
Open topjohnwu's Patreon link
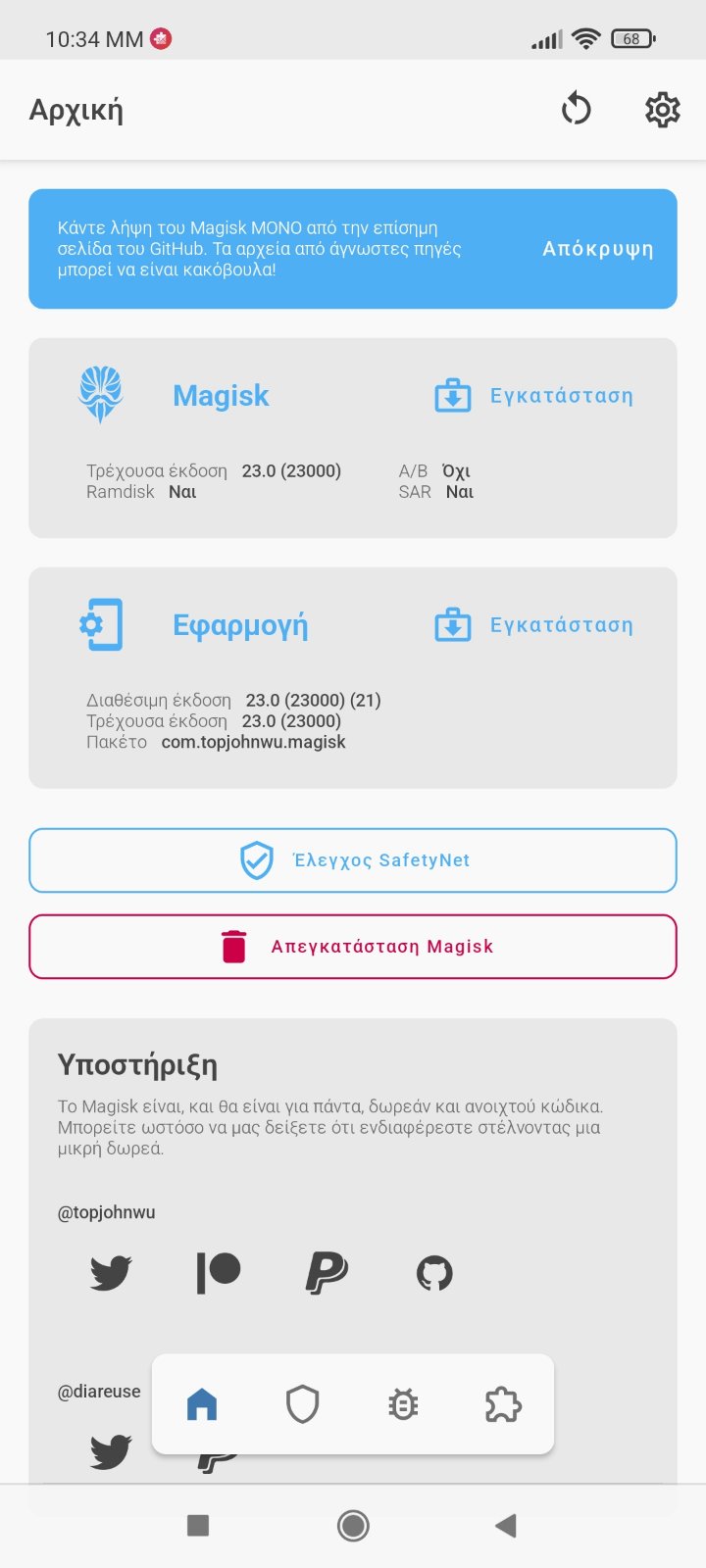(219, 1273)
